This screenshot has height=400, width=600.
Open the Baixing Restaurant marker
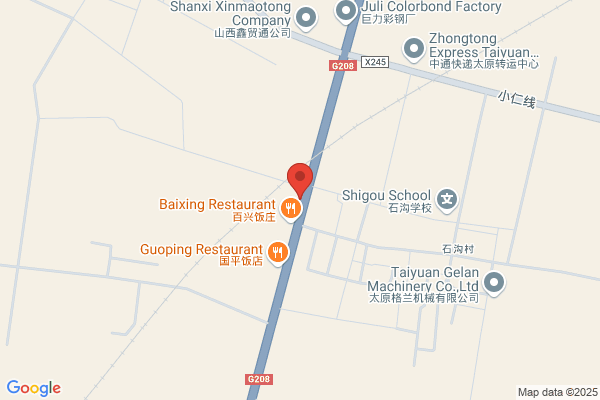point(291,209)
